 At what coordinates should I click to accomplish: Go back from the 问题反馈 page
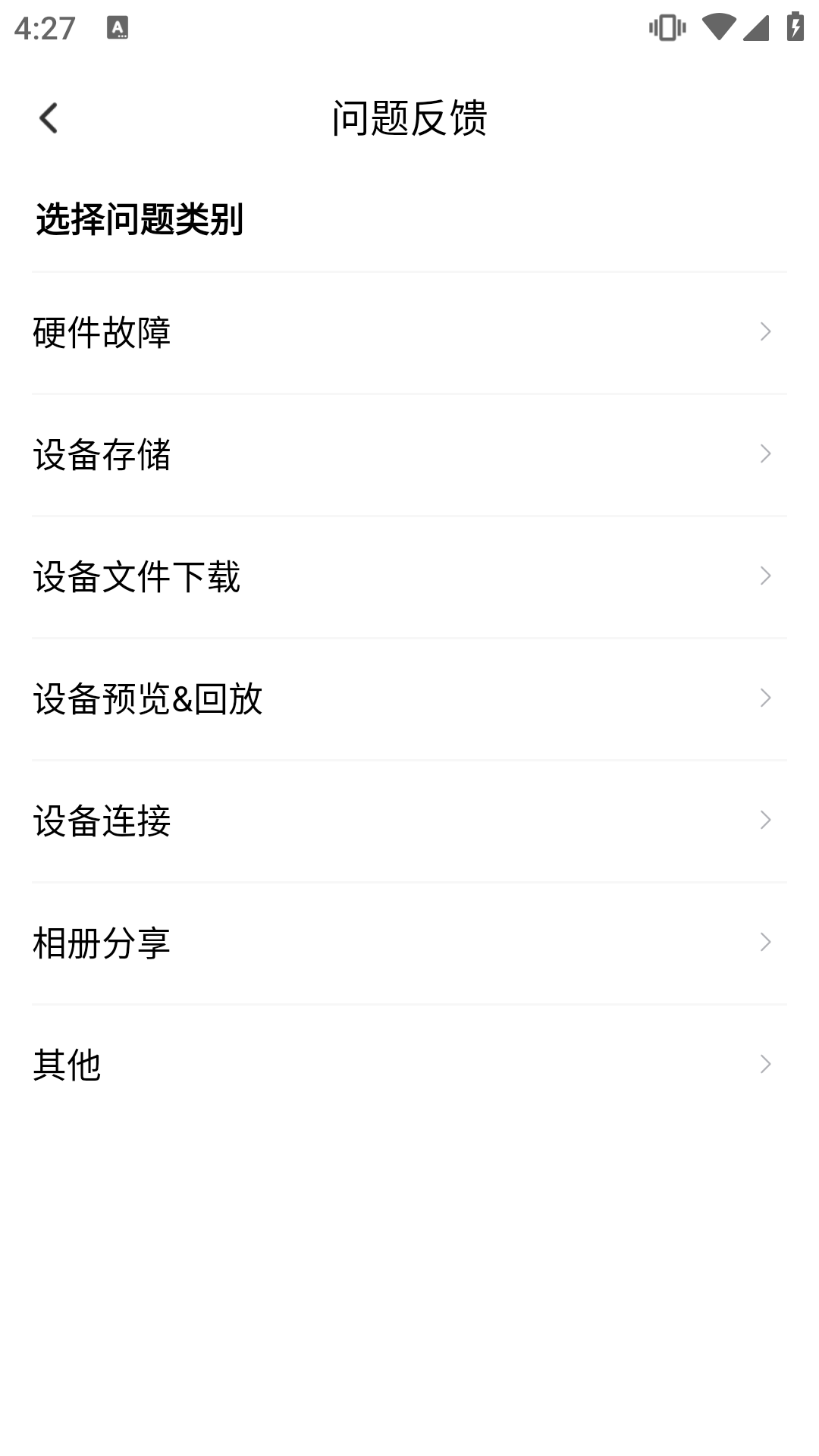(x=49, y=118)
